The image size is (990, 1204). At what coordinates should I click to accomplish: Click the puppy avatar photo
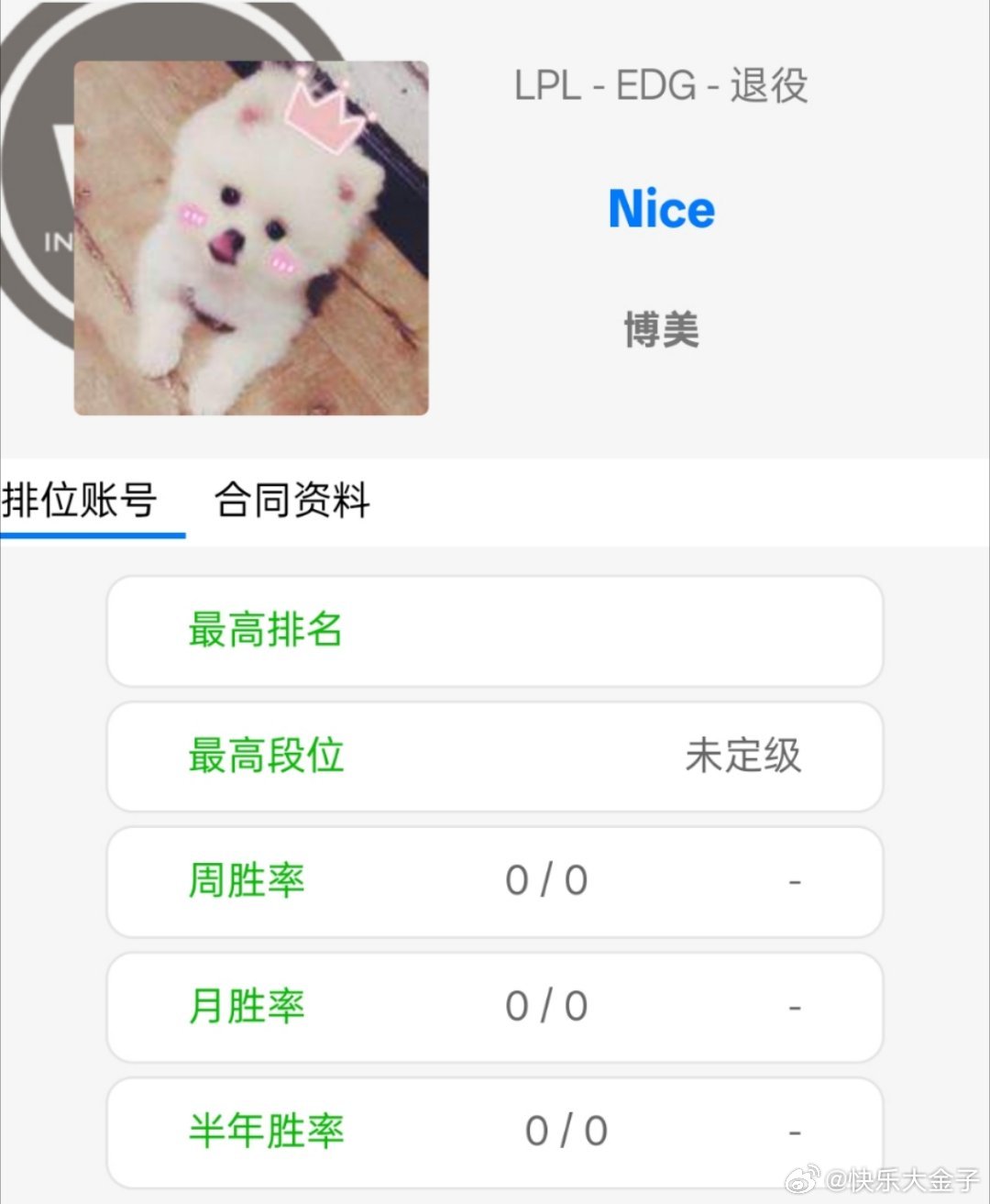point(252,236)
